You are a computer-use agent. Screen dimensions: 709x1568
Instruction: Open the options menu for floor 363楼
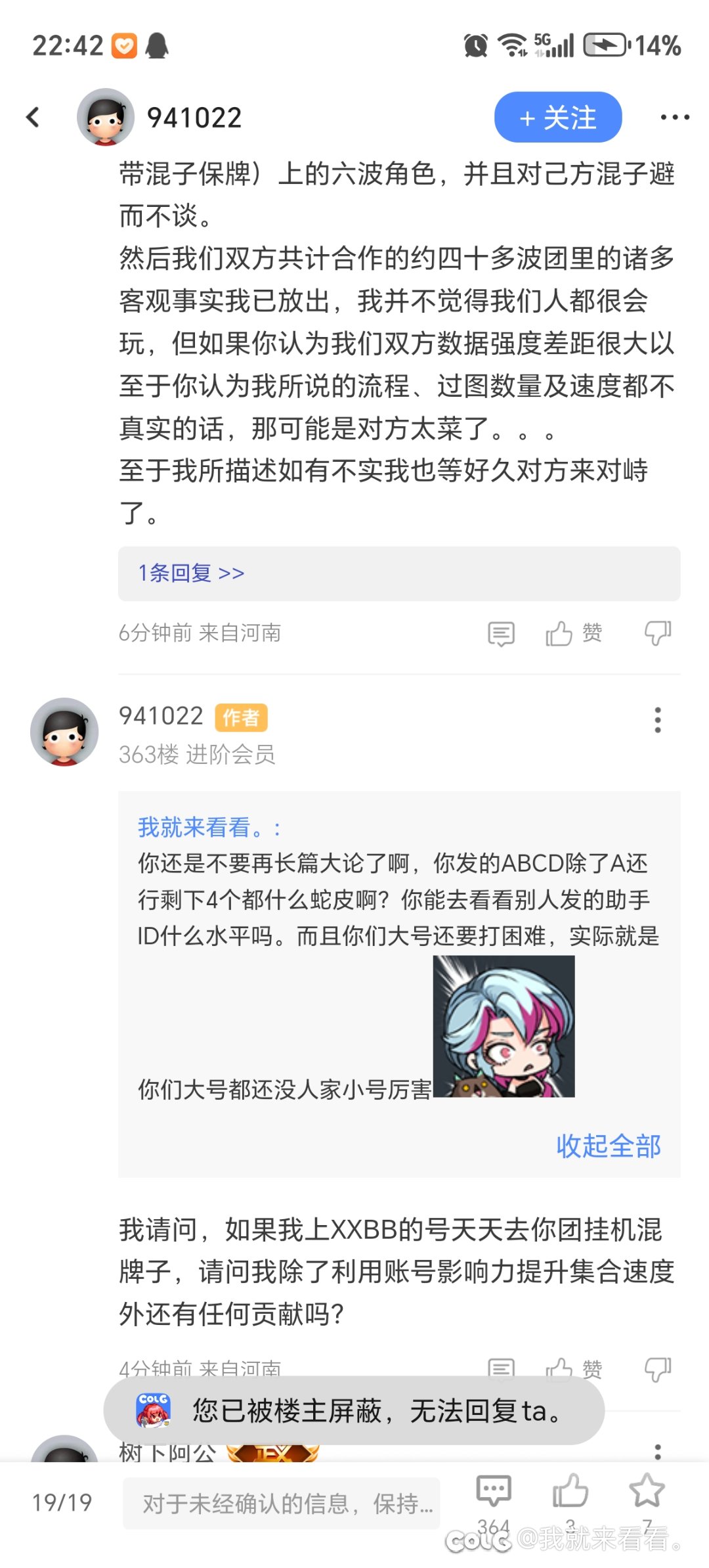(658, 721)
